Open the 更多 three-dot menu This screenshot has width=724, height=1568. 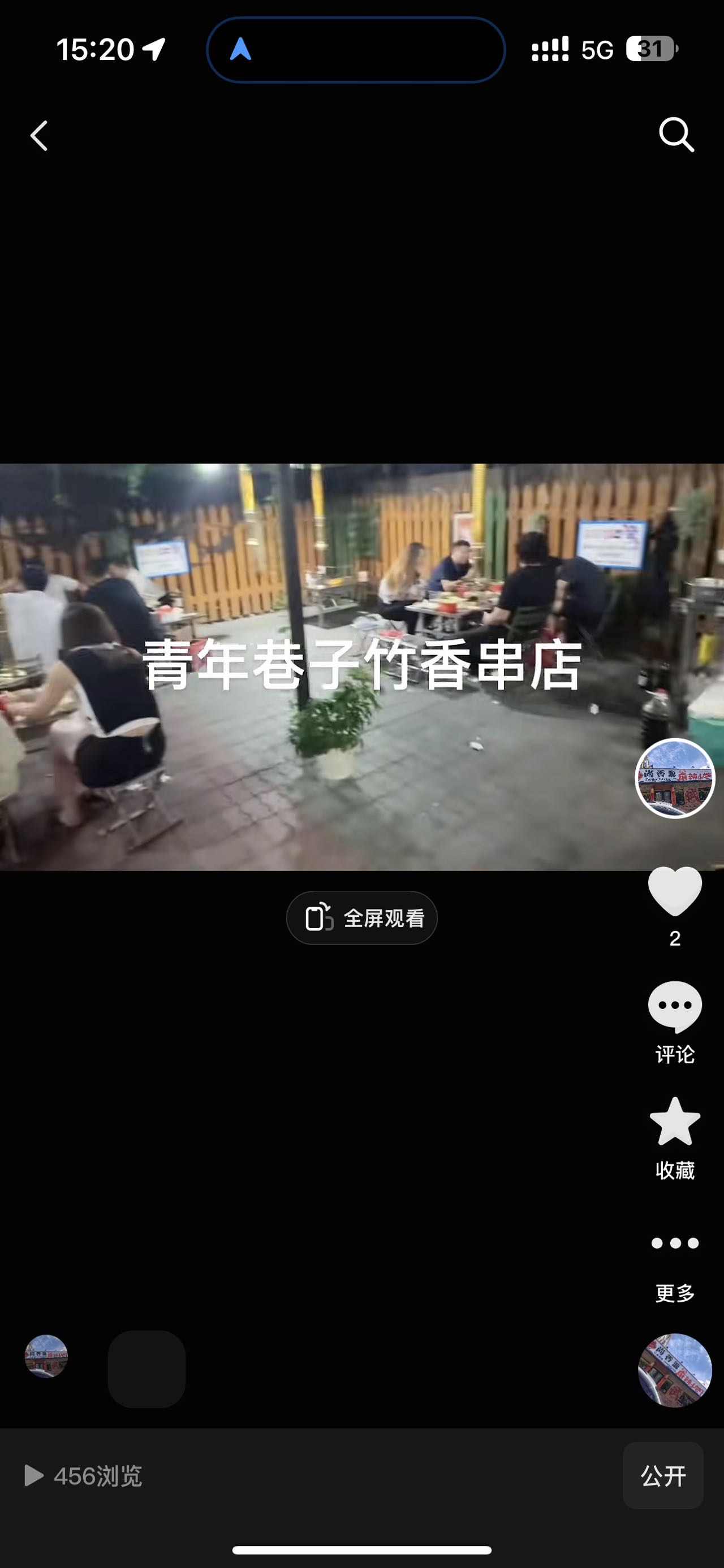[675, 1244]
